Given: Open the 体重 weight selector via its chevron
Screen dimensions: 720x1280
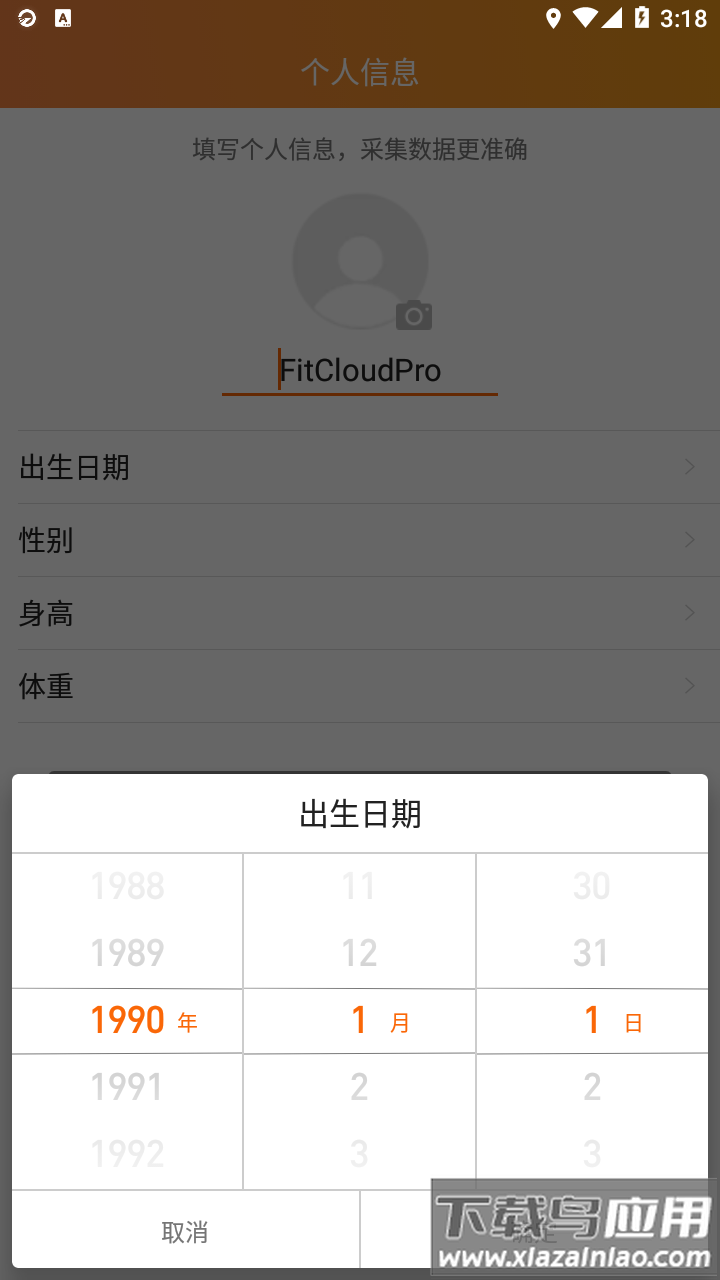Looking at the screenshot, I should point(690,686).
